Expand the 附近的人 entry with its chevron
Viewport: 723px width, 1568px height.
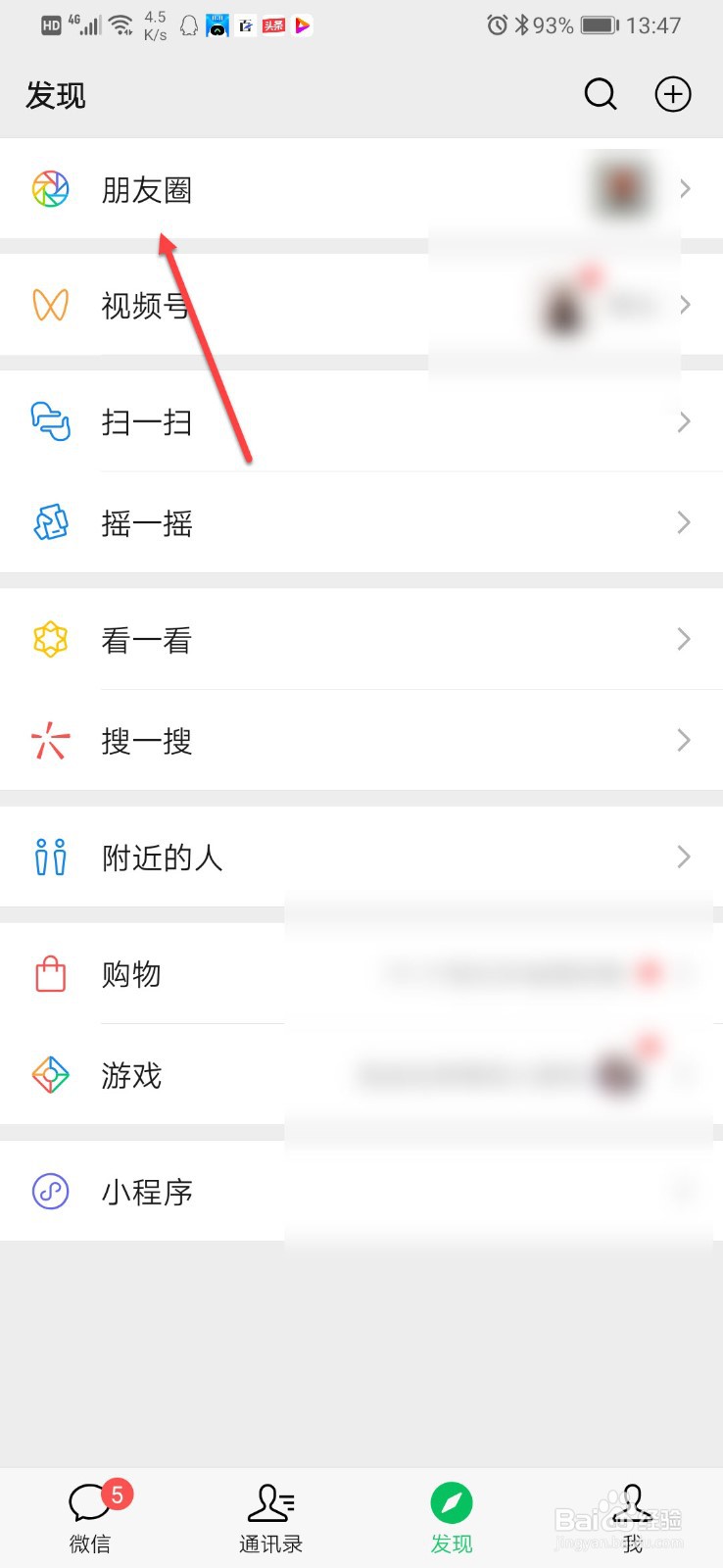[x=684, y=857]
